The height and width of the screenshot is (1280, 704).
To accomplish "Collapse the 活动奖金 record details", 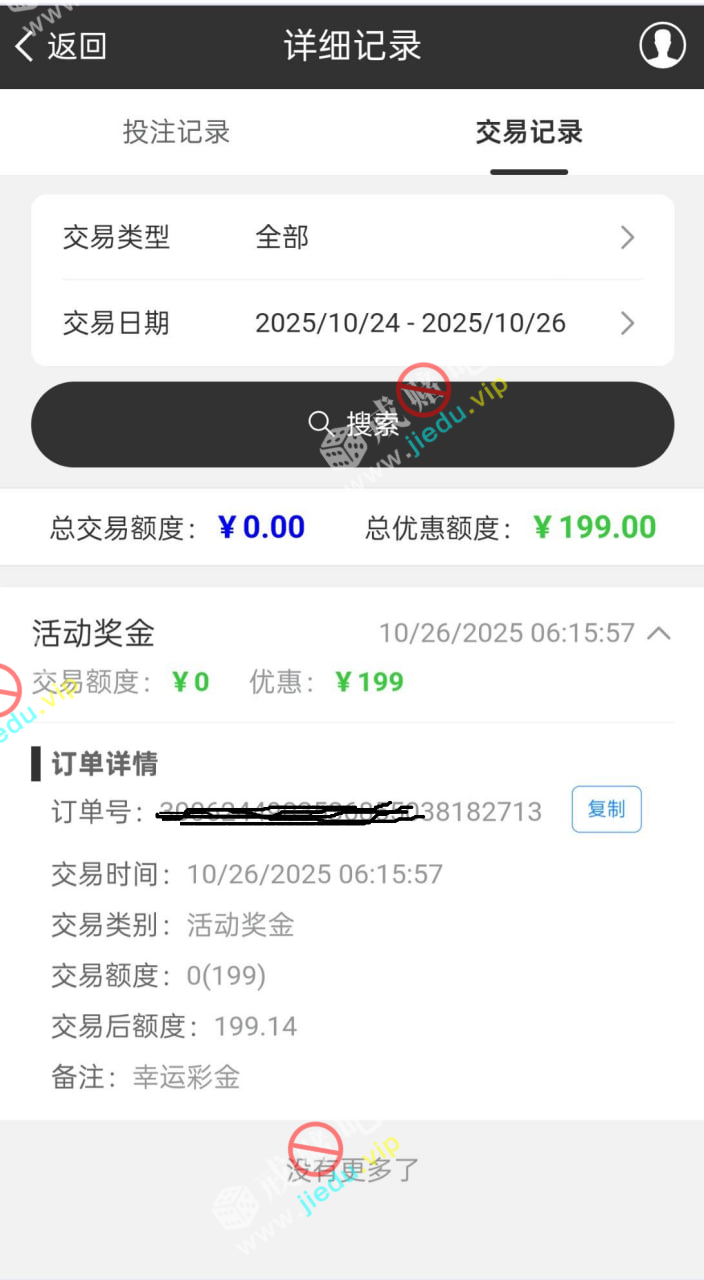I will pos(658,633).
